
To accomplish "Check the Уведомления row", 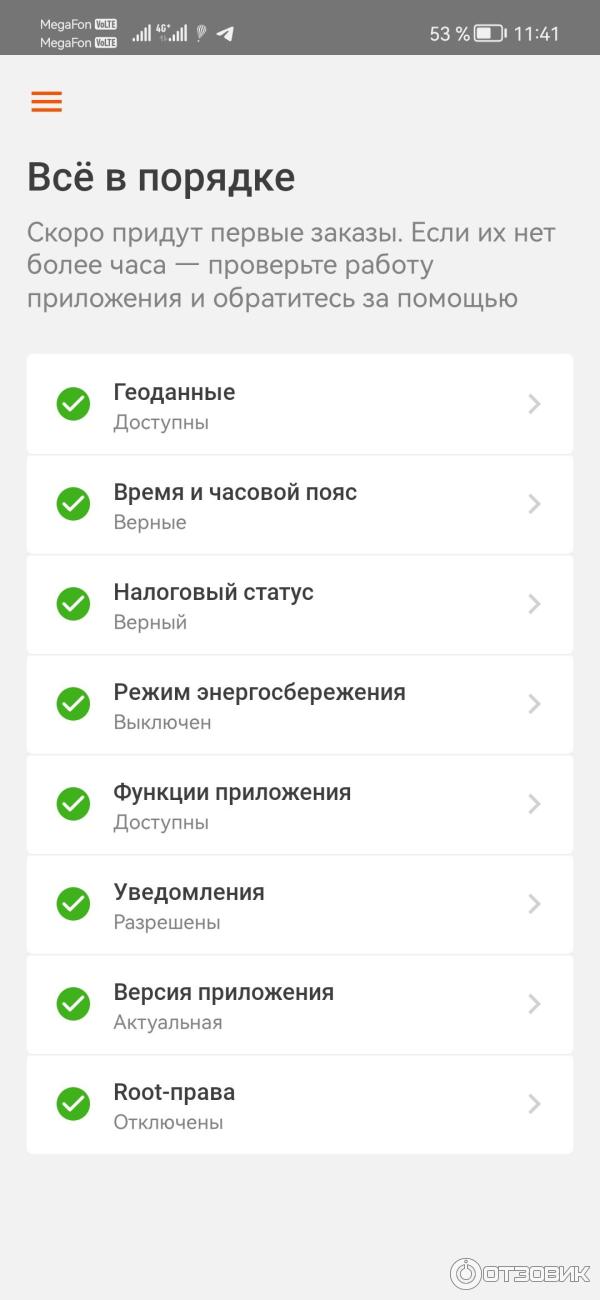I will (x=300, y=904).
